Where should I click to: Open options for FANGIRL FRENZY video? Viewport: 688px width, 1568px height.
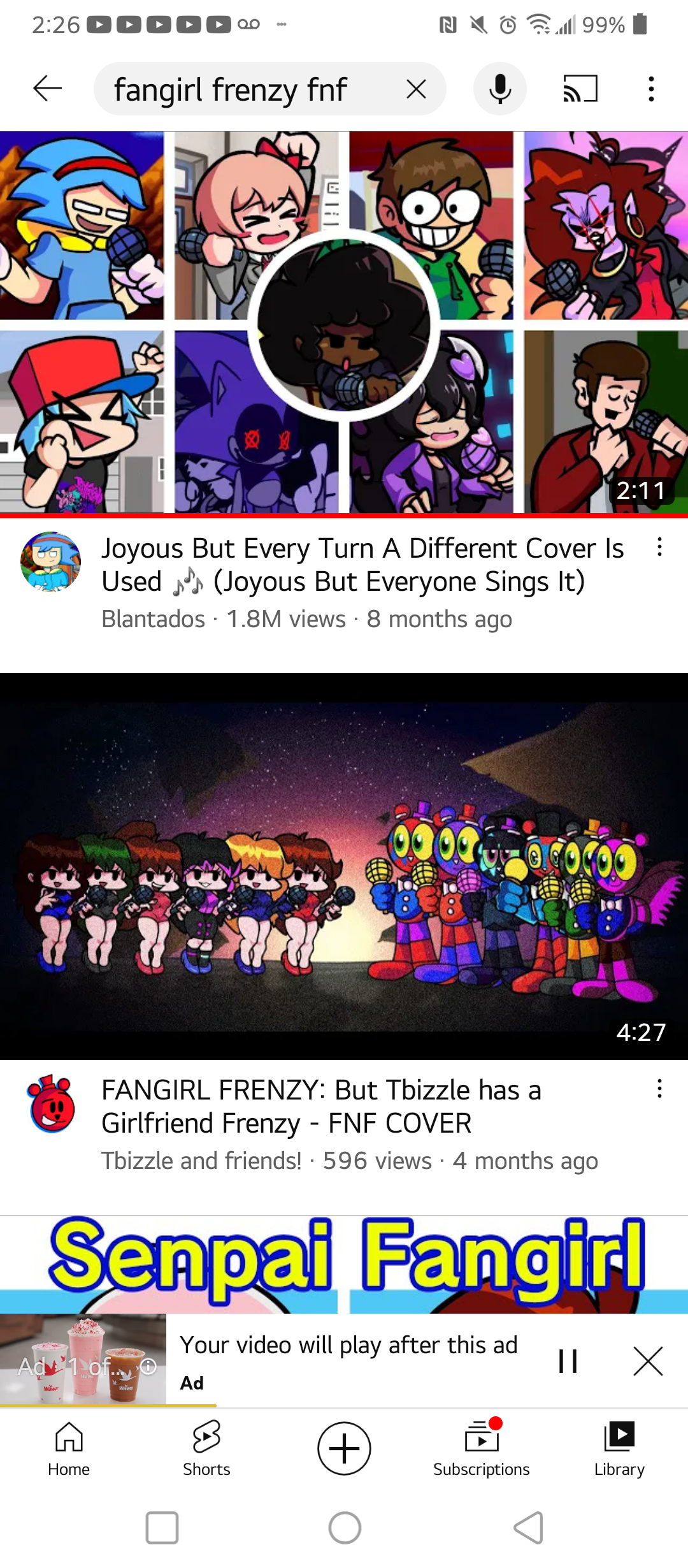[659, 1089]
